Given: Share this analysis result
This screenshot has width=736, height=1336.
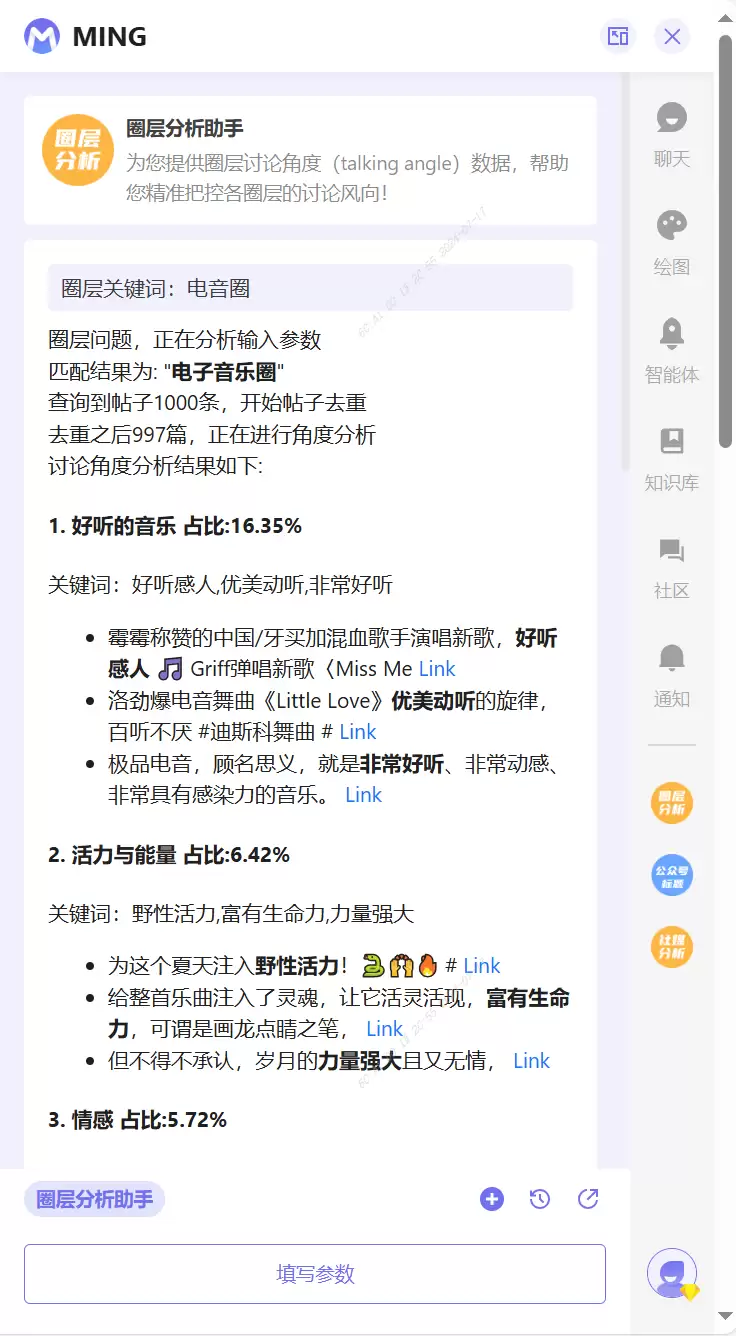Looking at the screenshot, I should [588, 1199].
